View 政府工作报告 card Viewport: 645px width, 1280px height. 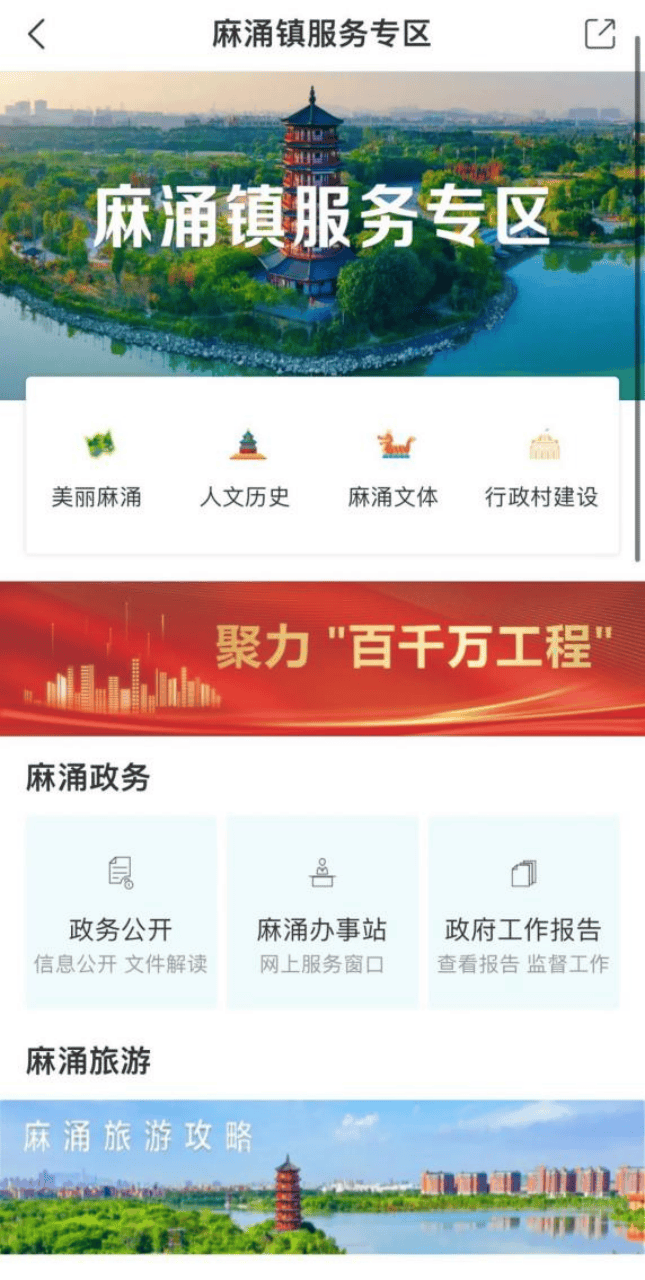tap(523, 912)
